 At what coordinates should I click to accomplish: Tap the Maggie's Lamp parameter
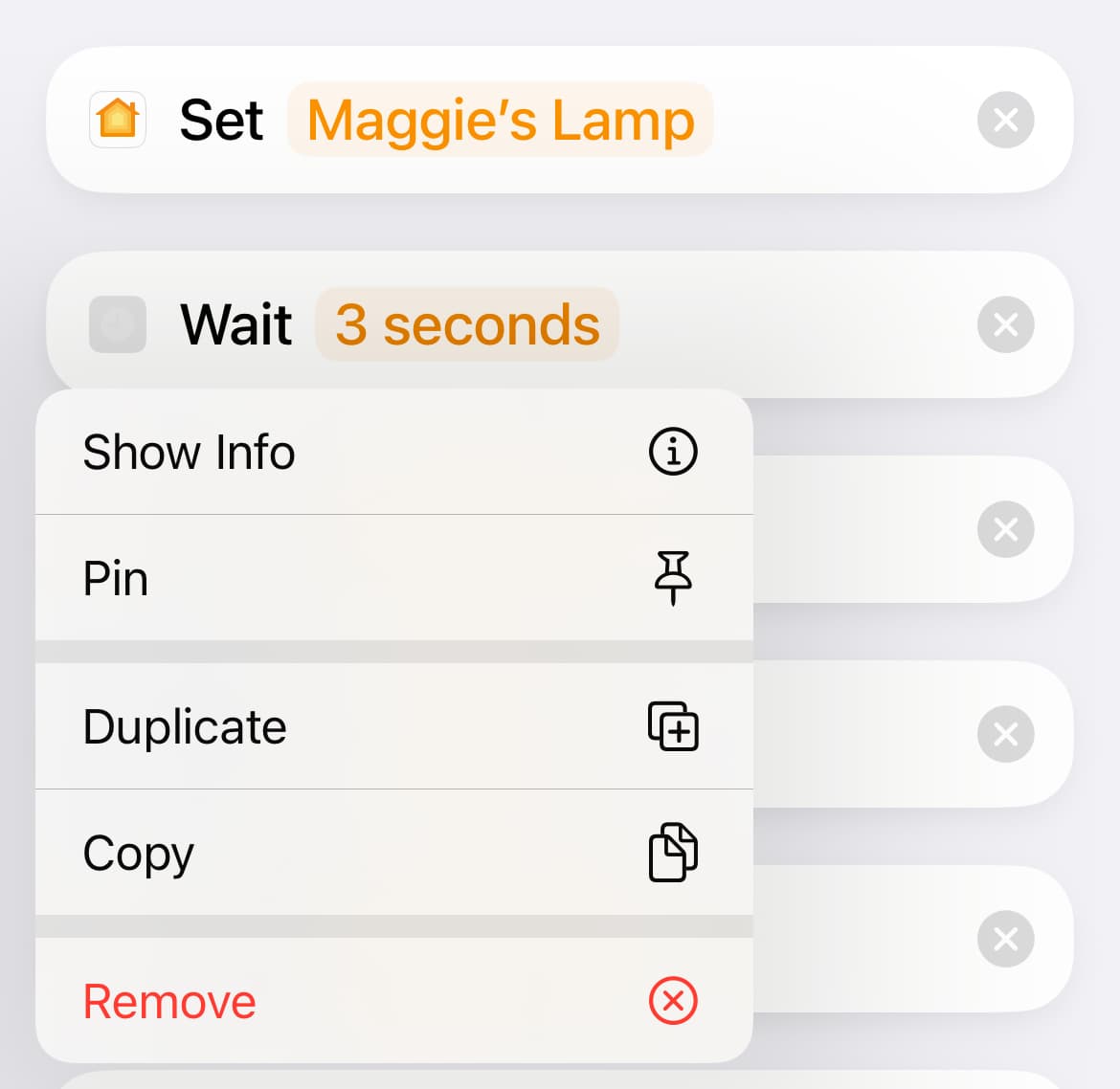500,121
